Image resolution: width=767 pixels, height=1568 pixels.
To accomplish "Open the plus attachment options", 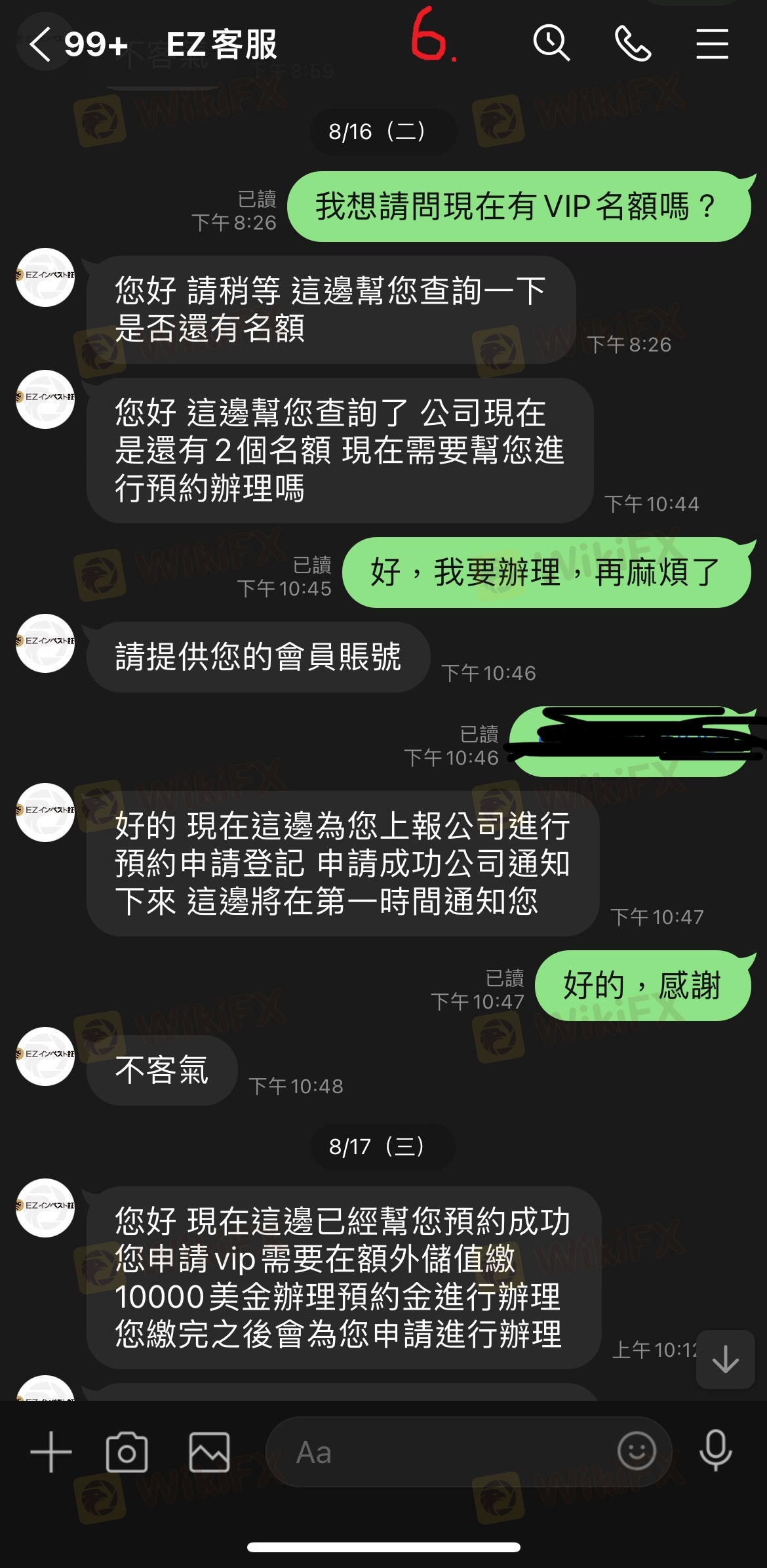I will coord(50,1453).
